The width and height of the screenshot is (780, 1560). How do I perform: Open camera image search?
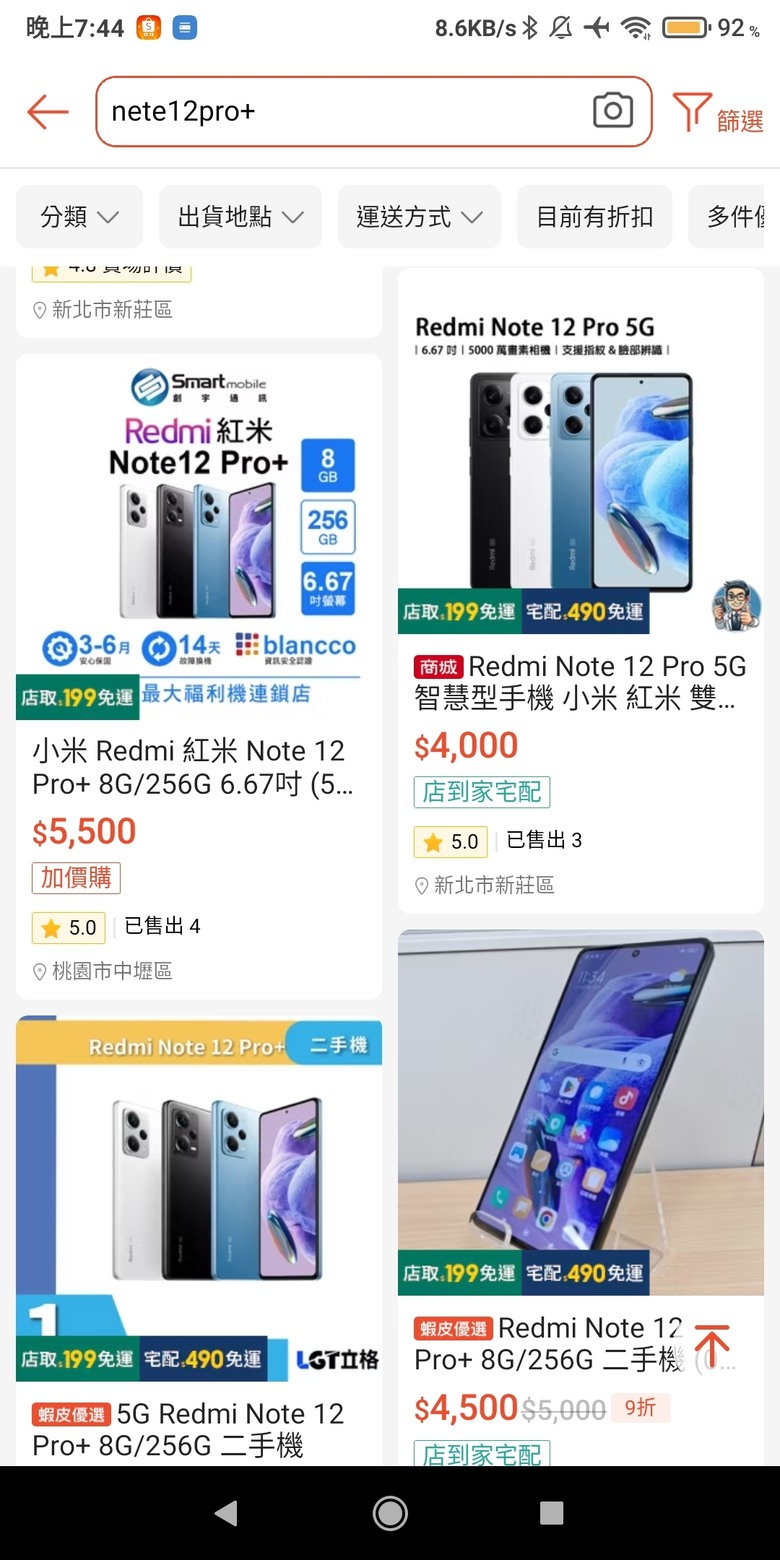[612, 111]
